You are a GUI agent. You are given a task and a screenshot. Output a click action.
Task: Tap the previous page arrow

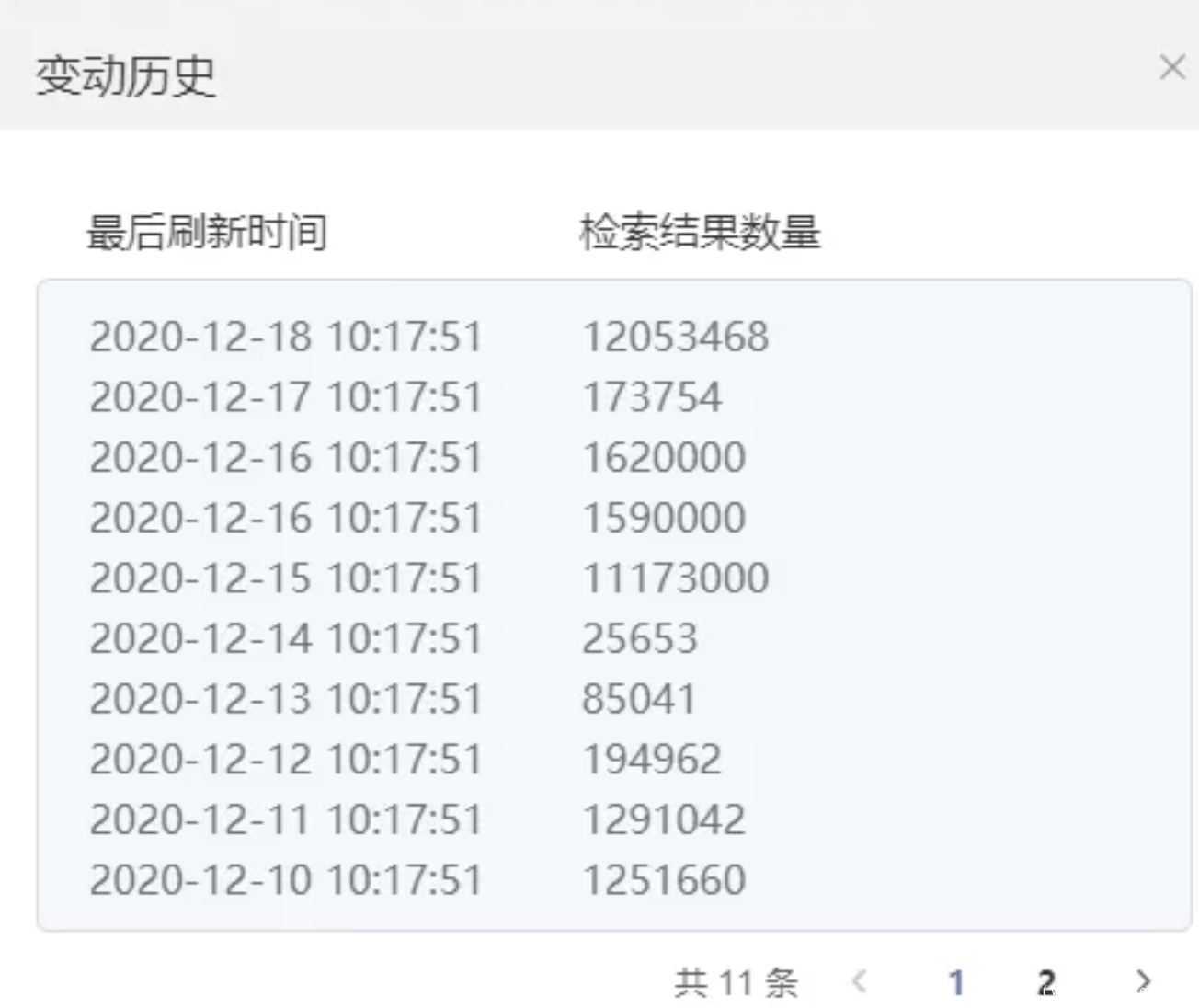[x=860, y=981]
